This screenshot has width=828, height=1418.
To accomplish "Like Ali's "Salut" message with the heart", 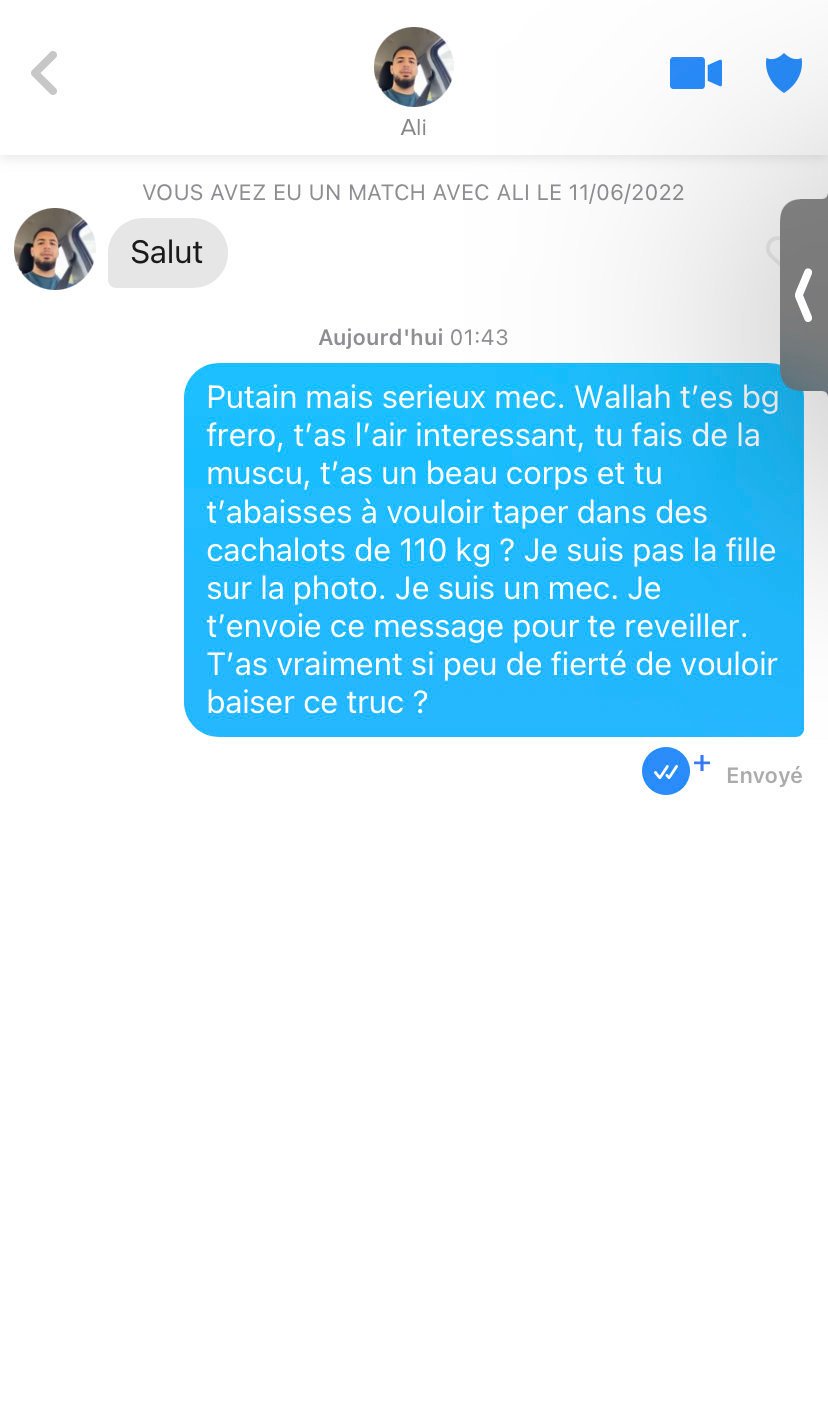I will (x=773, y=250).
